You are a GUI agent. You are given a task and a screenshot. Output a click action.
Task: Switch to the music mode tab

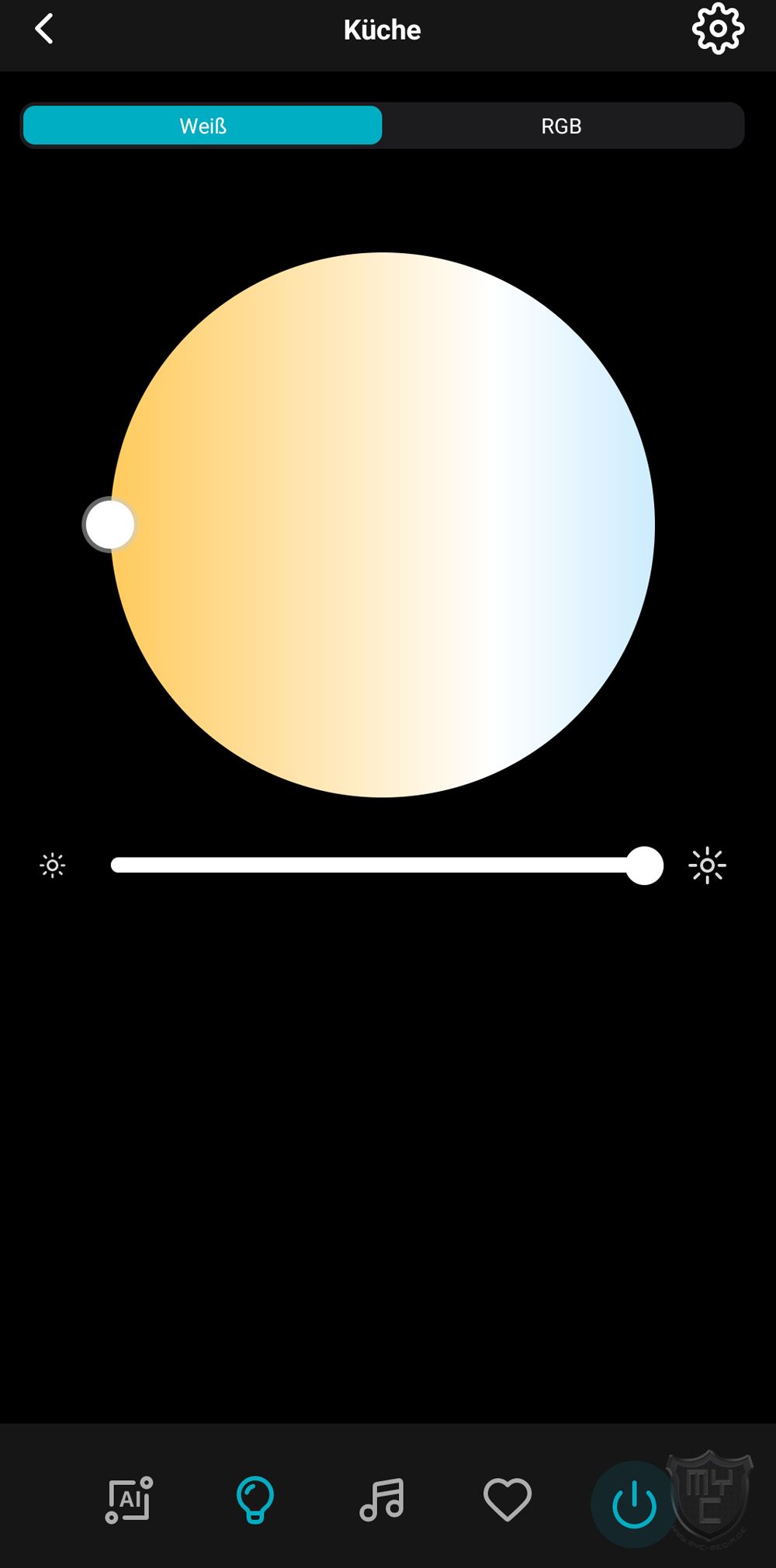pos(382,1500)
